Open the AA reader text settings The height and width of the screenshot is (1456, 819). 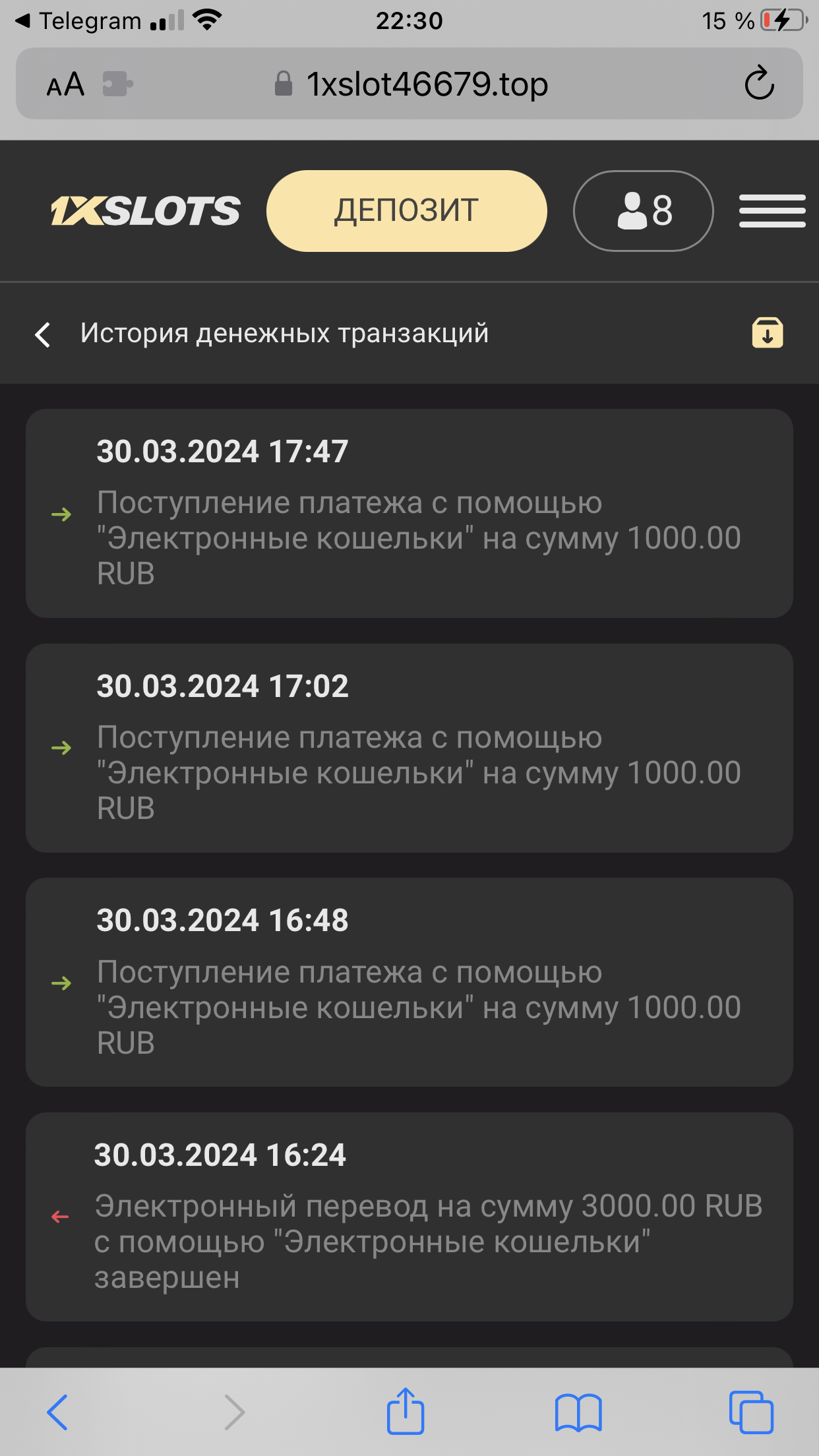tap(65, 84)
